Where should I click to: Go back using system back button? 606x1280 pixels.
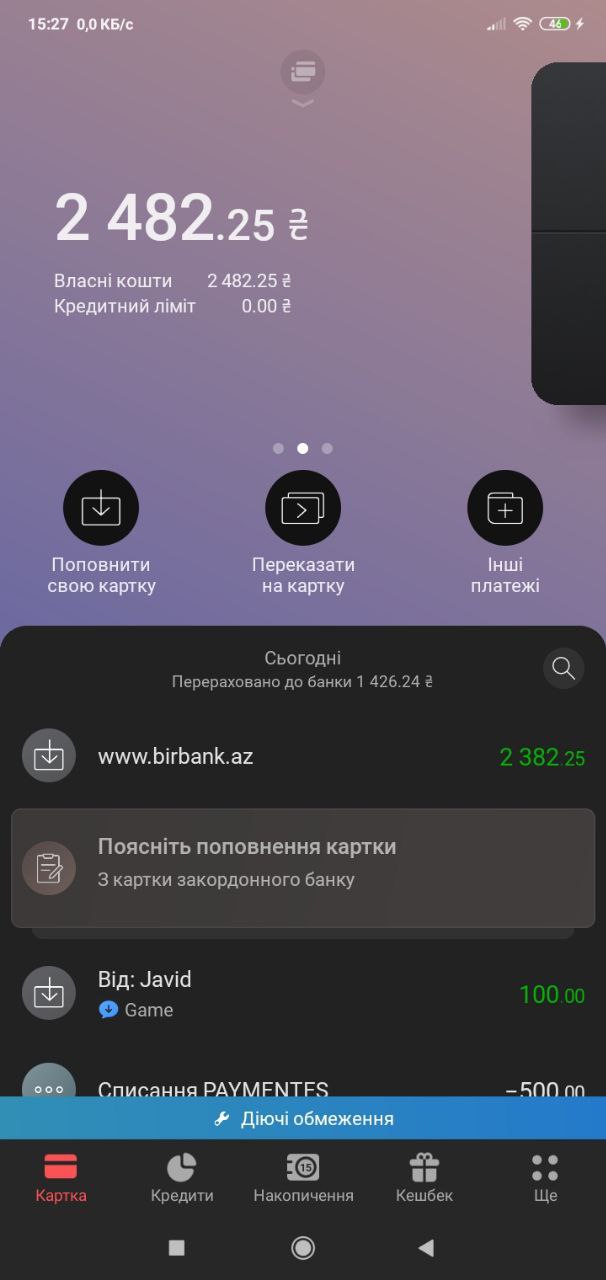pos(427,1247)
